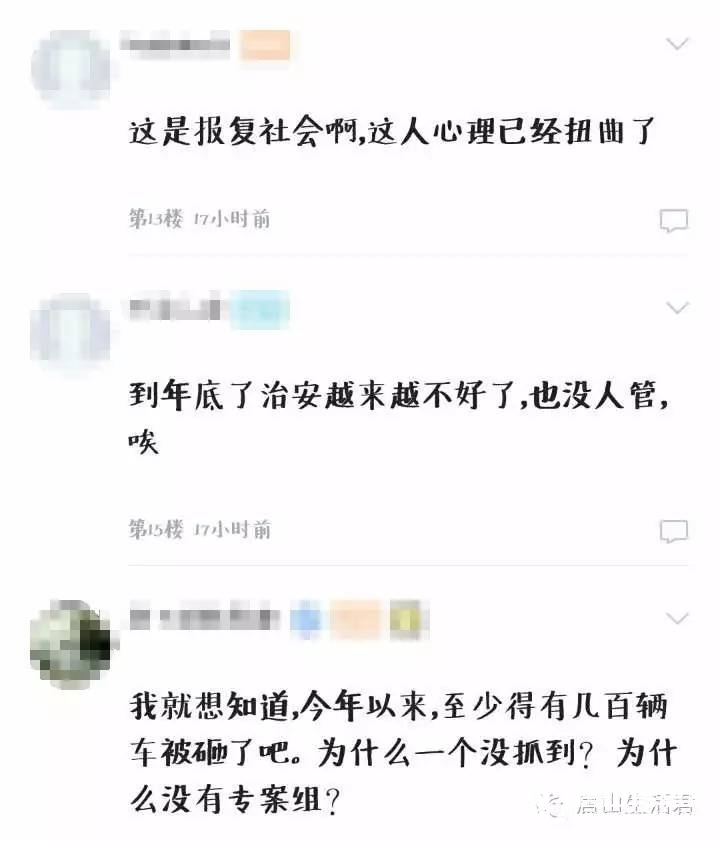This screenshot has width=720, height=841.
Task: Open the options chevron on the 专案组 comment
Action: click(678, 619)
